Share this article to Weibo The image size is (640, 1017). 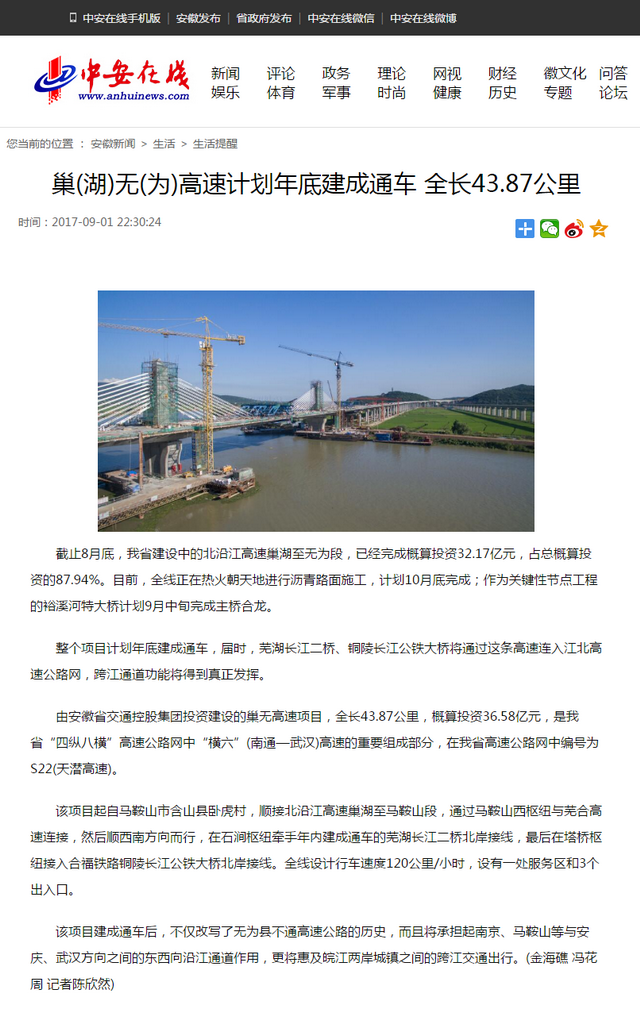click(x=573, y=229)
